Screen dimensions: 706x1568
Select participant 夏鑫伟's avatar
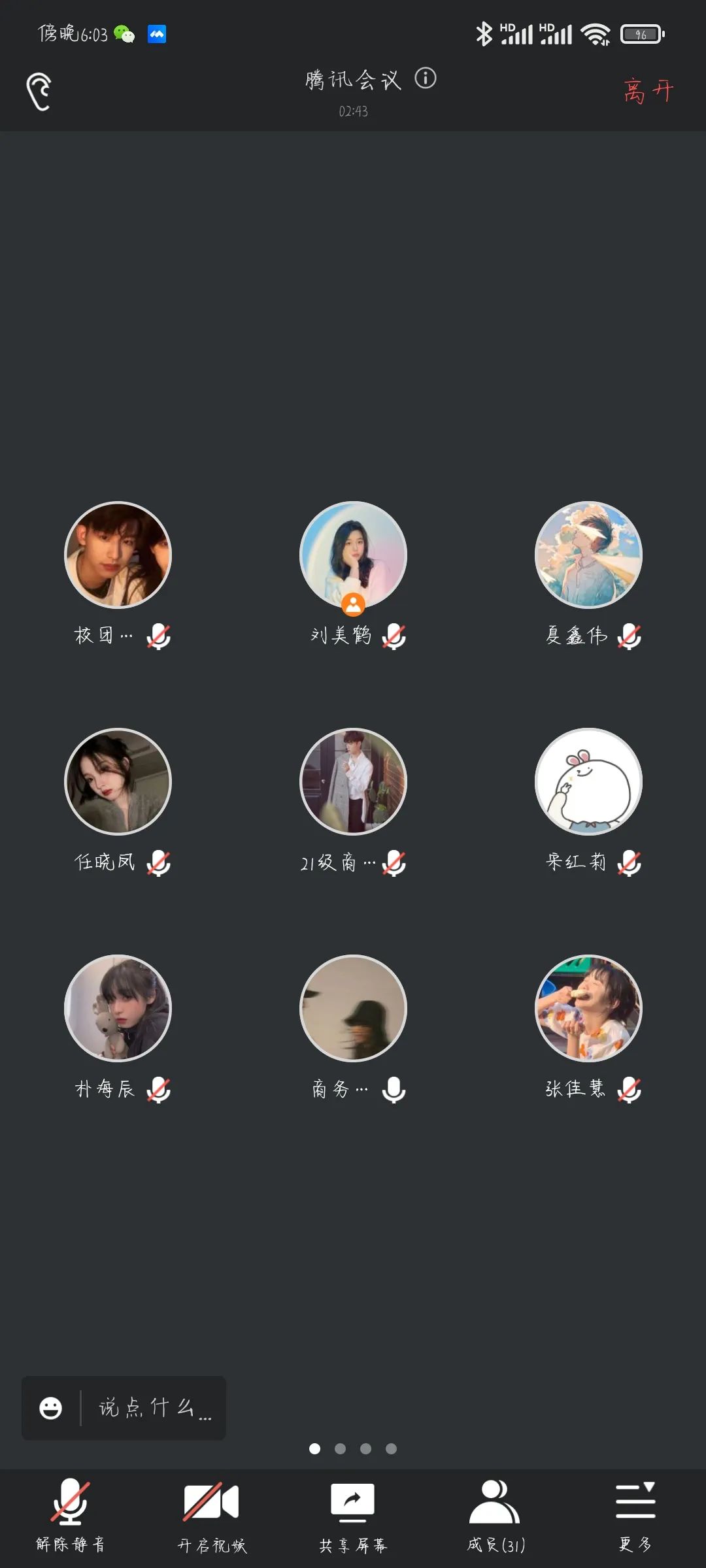click(x=588, y=555)
